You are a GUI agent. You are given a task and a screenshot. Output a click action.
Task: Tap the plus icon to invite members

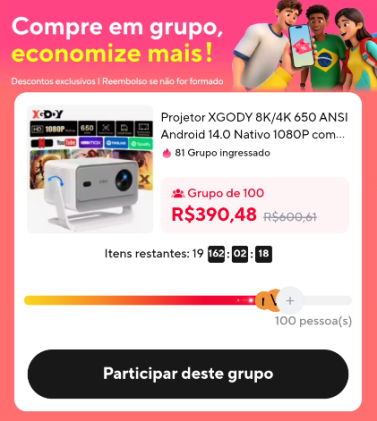[x=290, y=300]
